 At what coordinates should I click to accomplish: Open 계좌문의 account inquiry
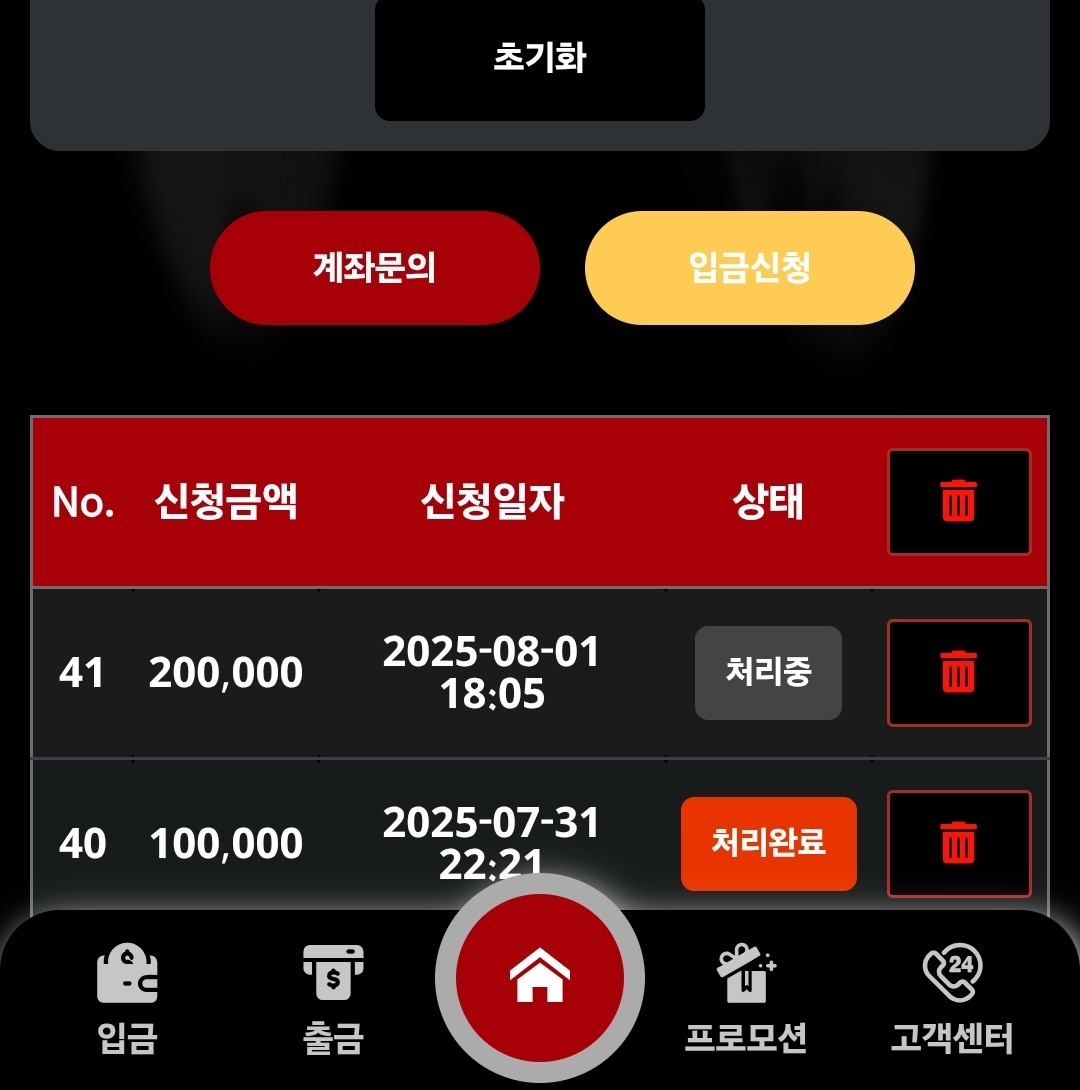pyautogui.click(x=375, y=268)
